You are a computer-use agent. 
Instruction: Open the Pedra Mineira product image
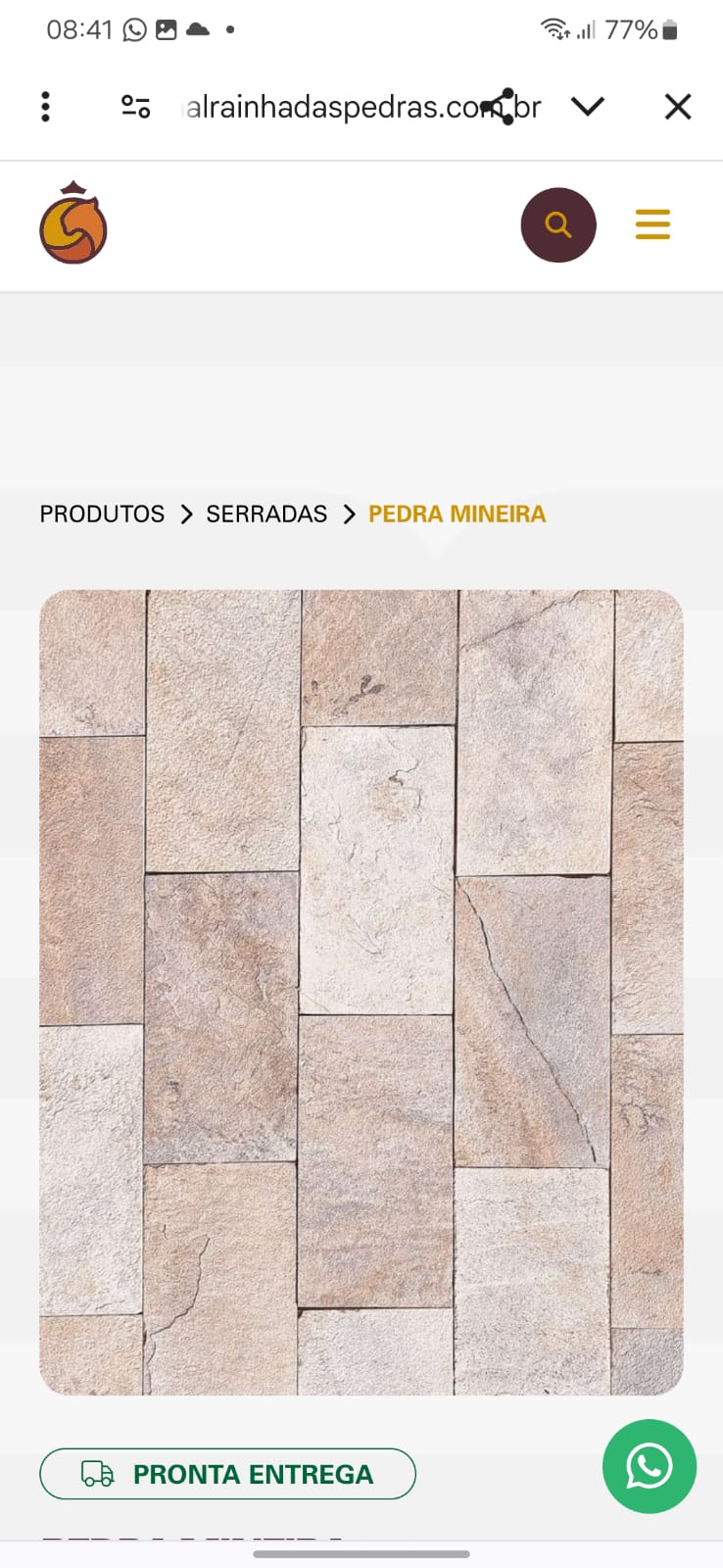tap(361, 992)
